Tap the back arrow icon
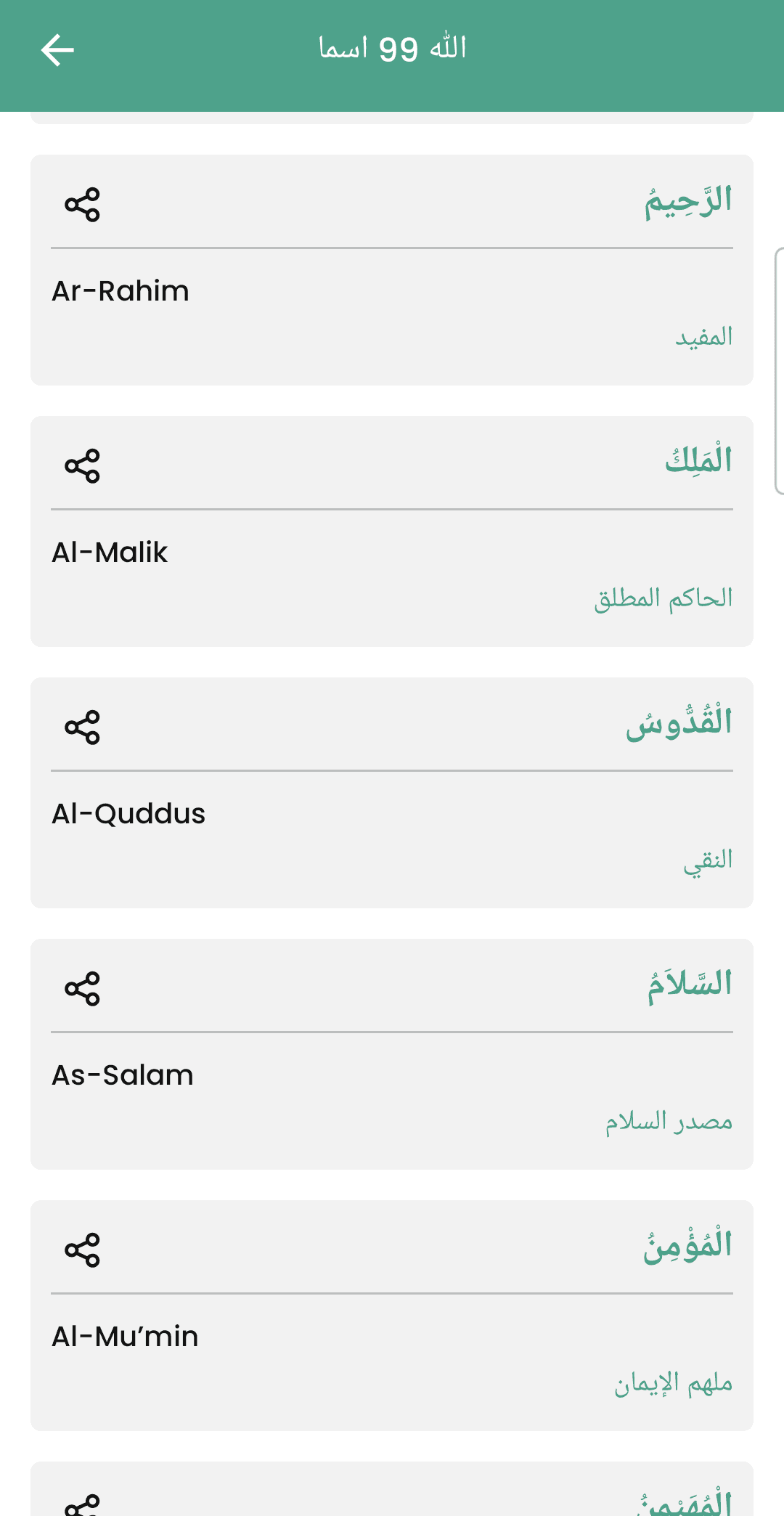This screenshot has width=784, height=1516. click(x=57, y=49)
